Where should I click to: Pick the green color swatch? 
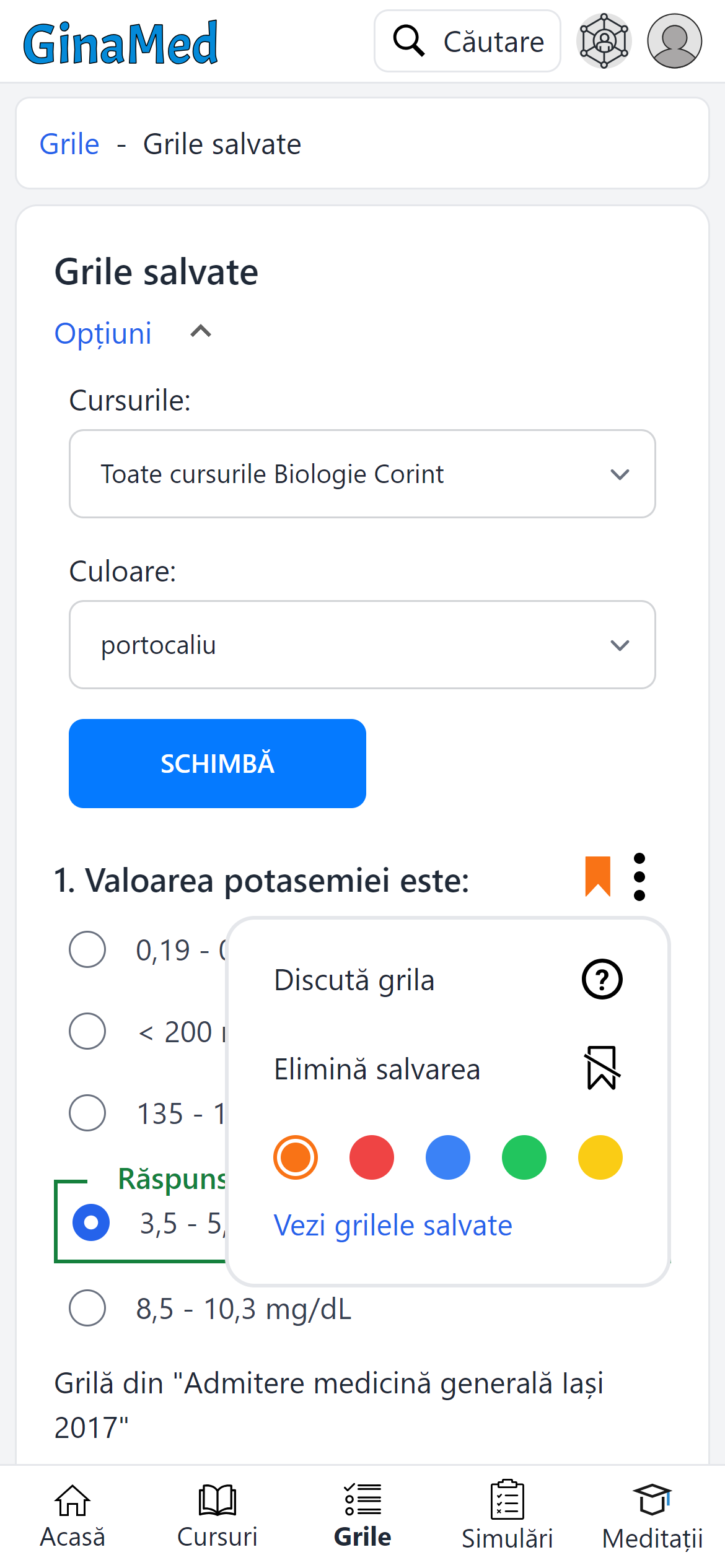pyautogui.click(x=524, y=1157)
